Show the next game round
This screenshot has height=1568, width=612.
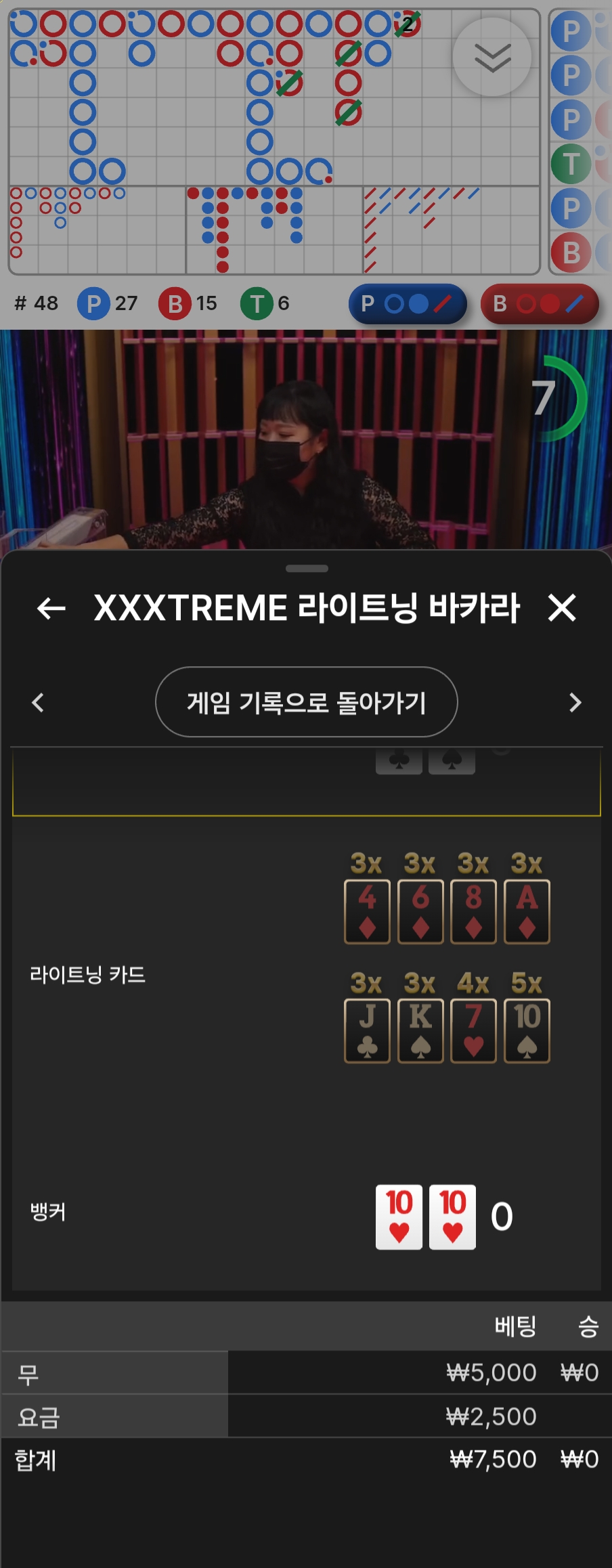pyautogui.click(x=575, y=702)
